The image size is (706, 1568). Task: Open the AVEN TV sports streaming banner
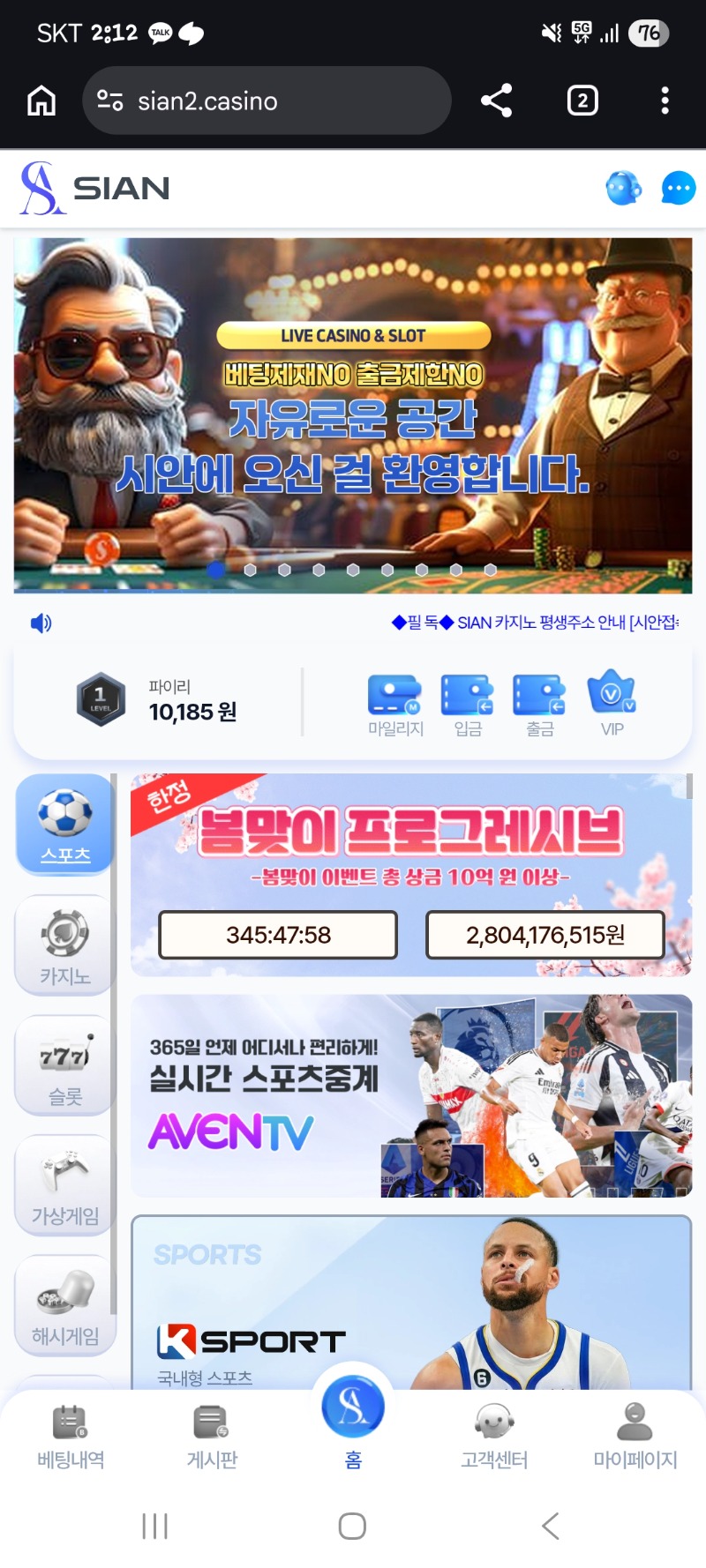pos(411,1095)
